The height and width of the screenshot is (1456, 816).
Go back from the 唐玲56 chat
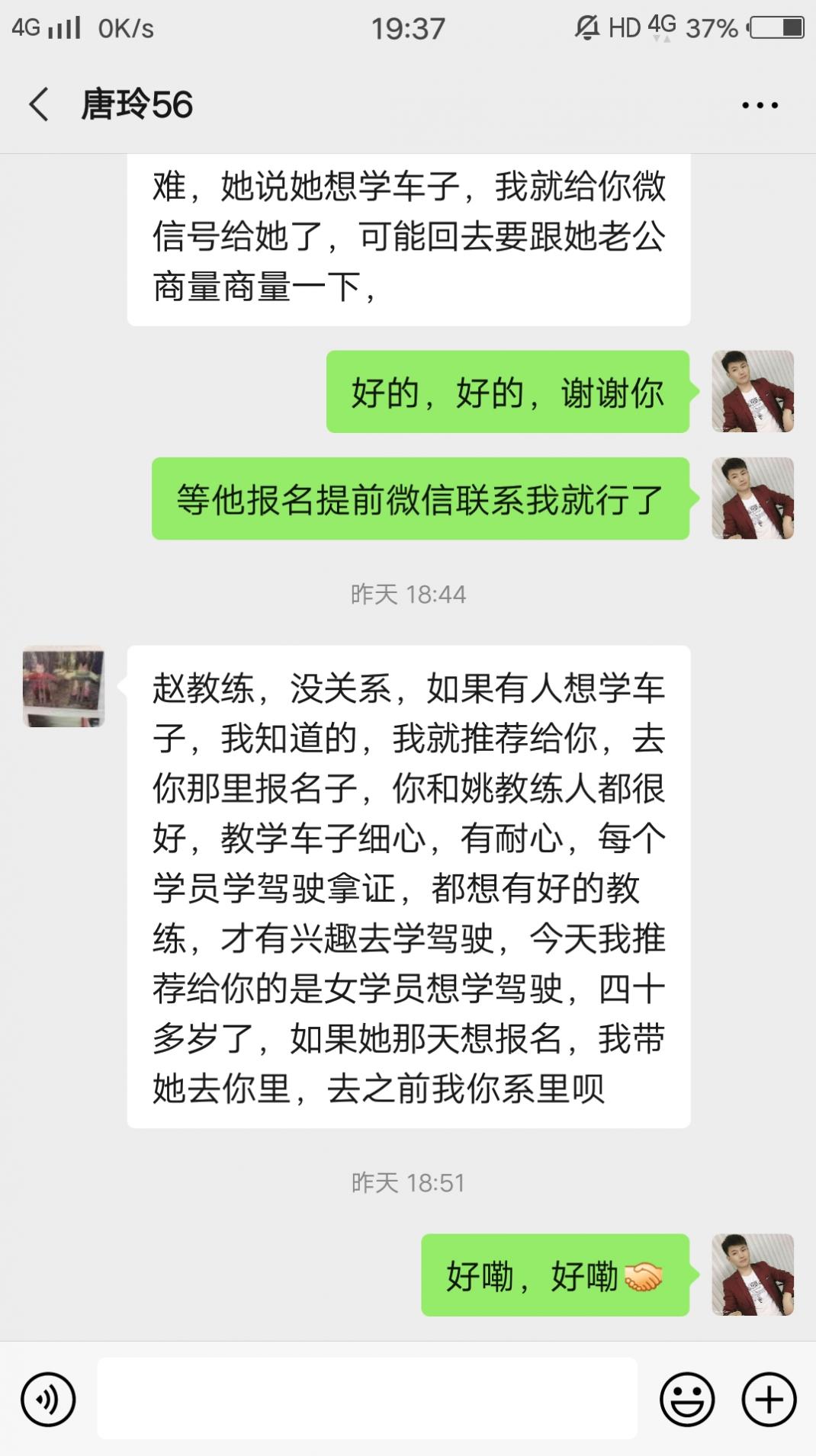39,104
